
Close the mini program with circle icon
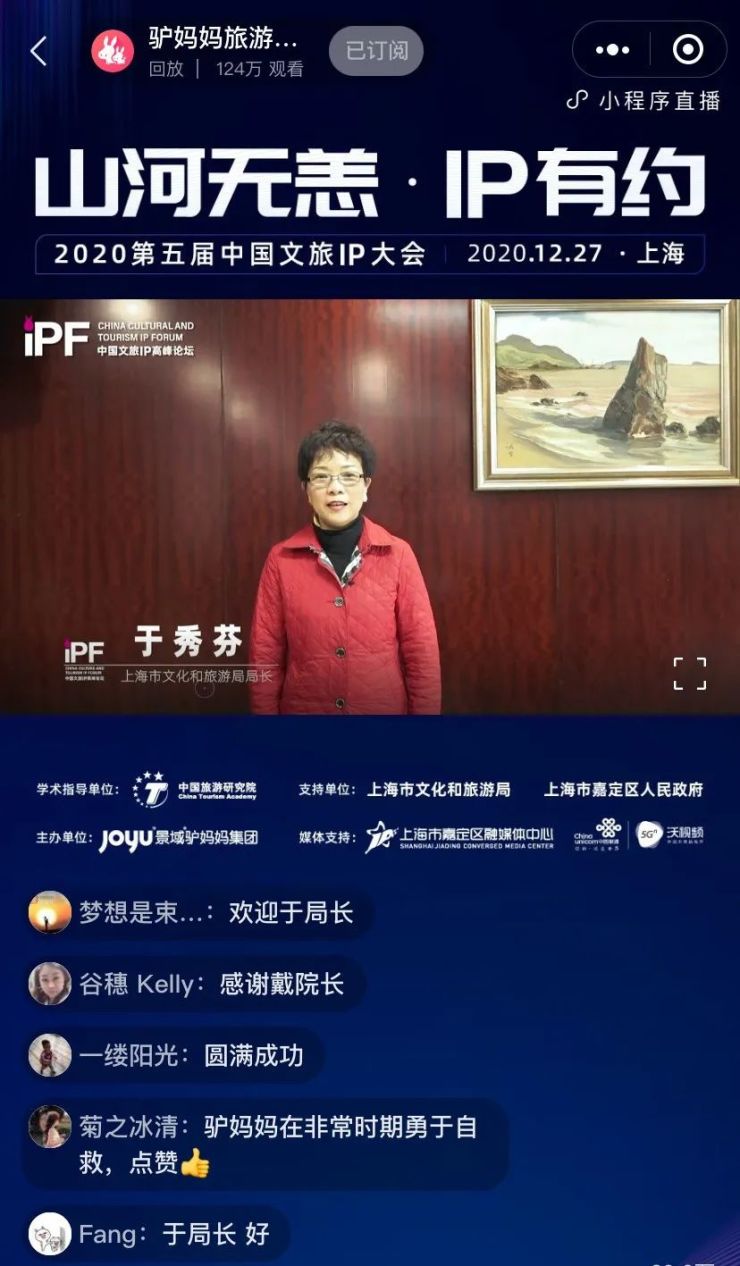click(x=687, y=50)
